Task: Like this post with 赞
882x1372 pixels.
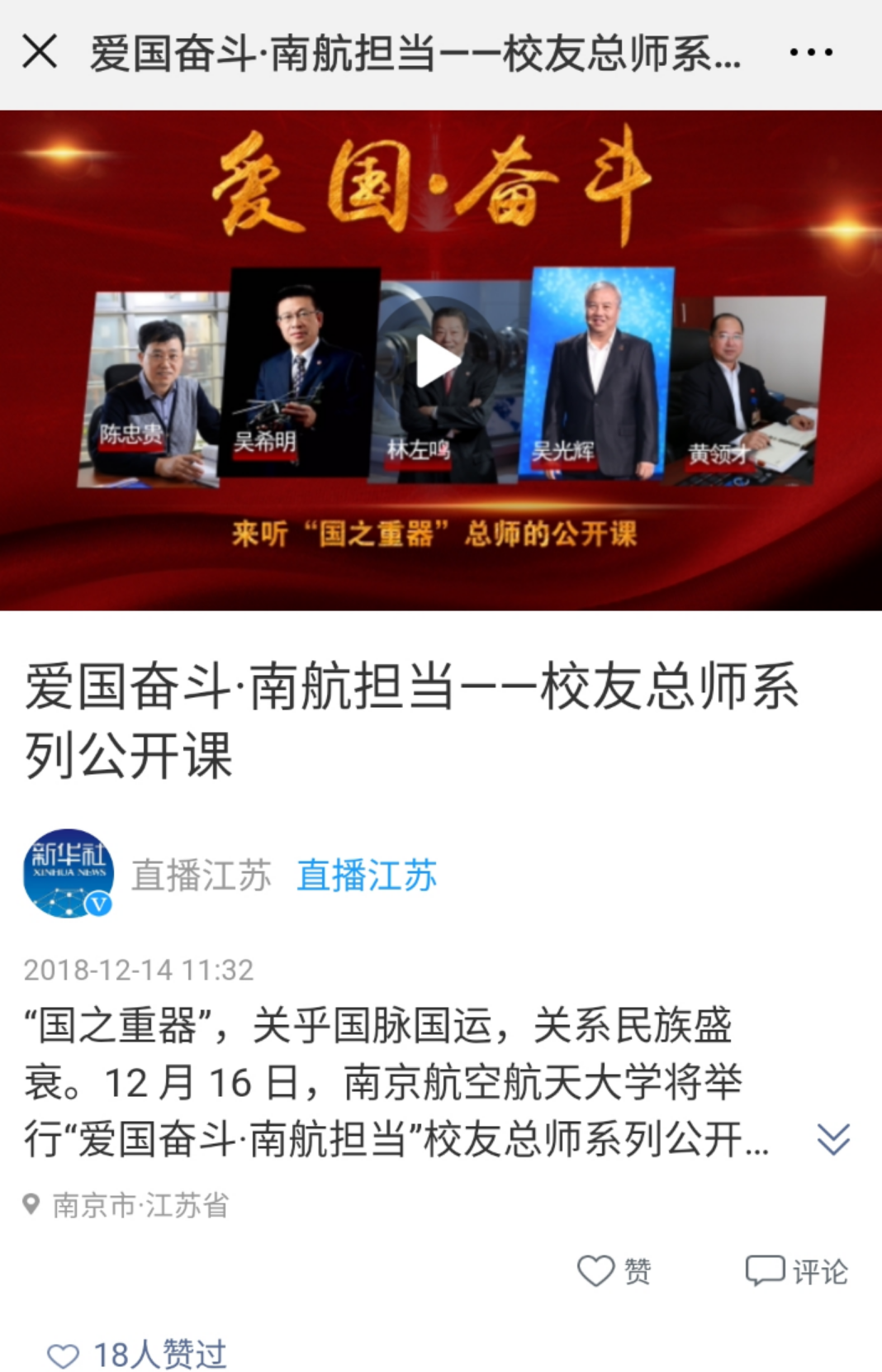Action: [x=614, y=1271]
